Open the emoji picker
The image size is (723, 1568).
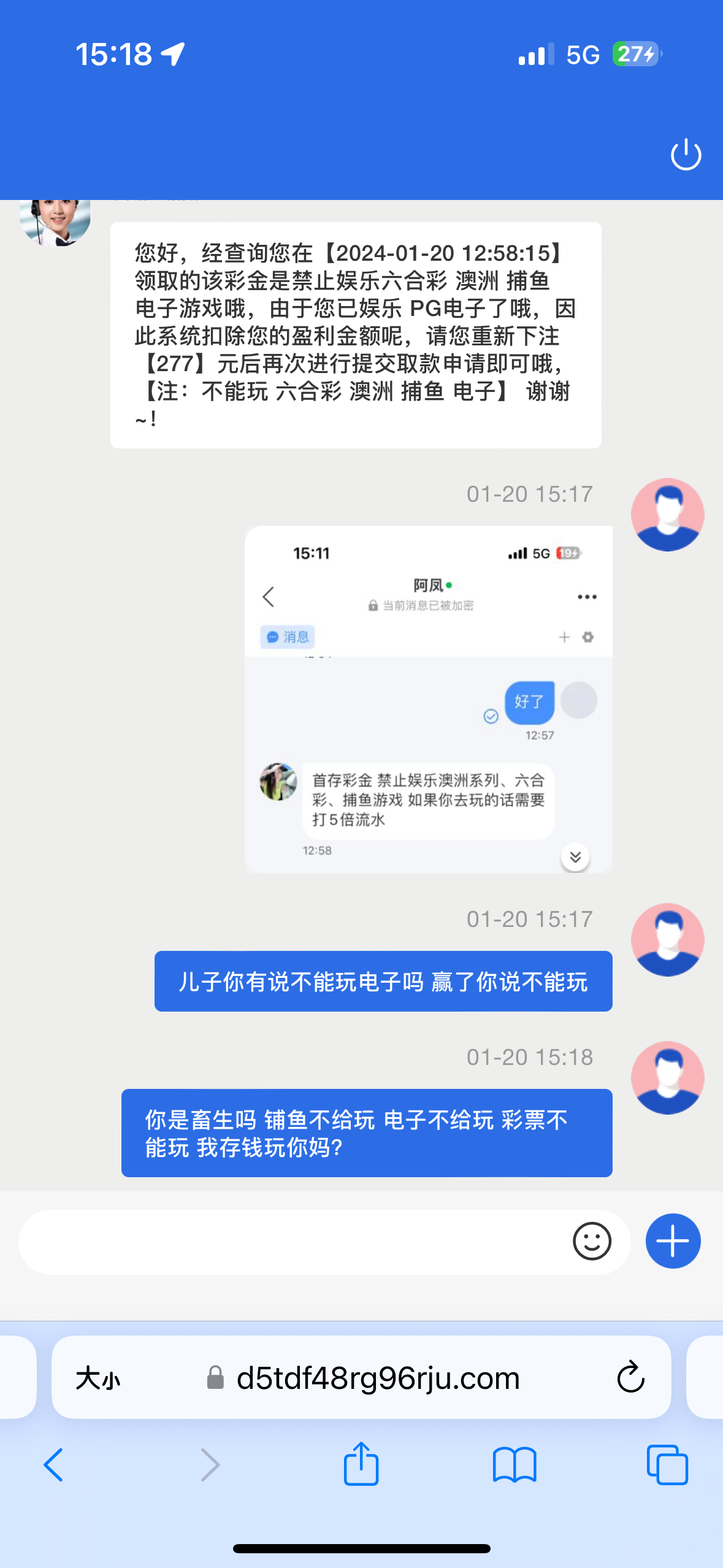592,1242
